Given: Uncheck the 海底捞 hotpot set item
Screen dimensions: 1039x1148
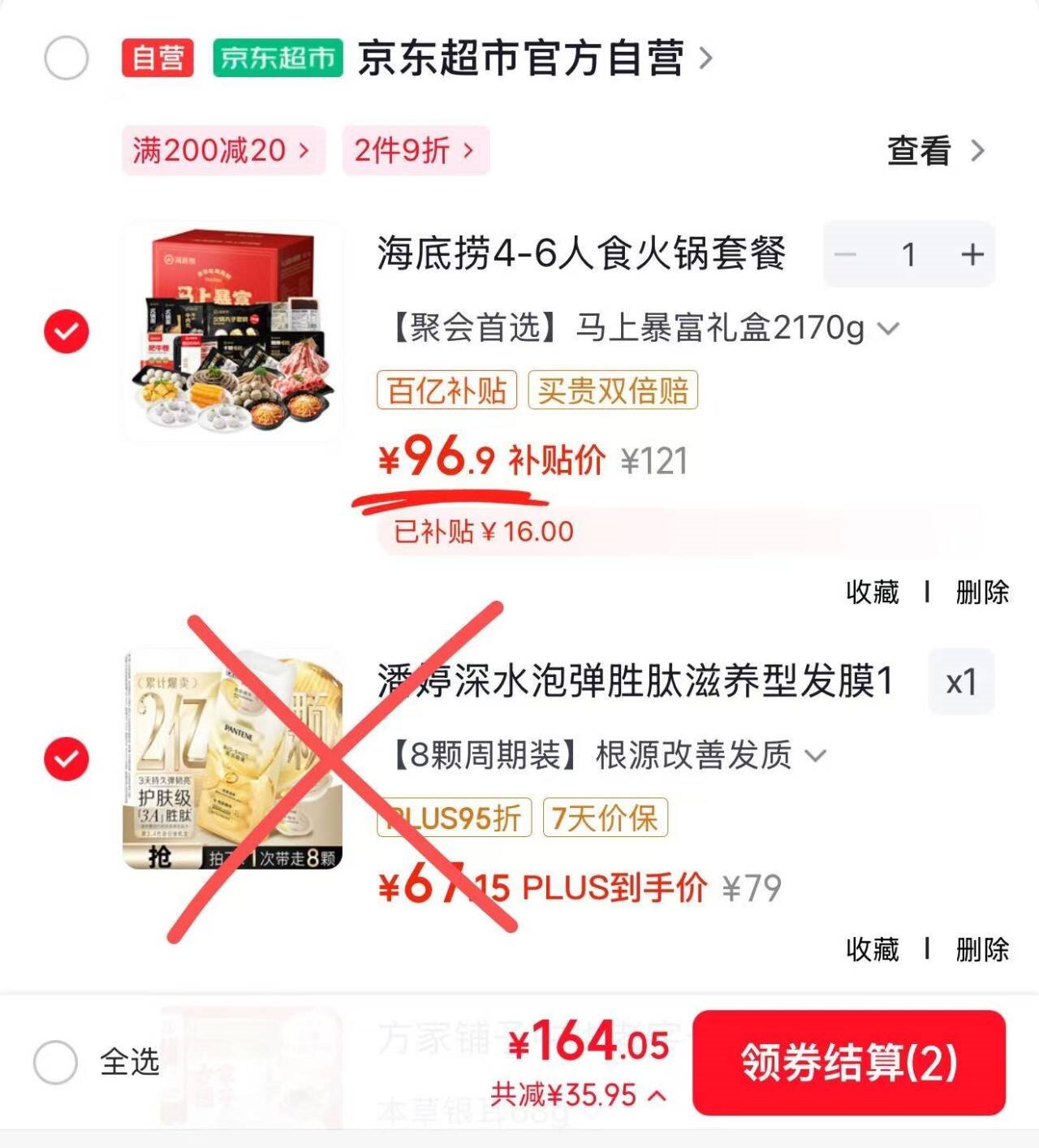Looking at the screenshot, I should (66, 331).
